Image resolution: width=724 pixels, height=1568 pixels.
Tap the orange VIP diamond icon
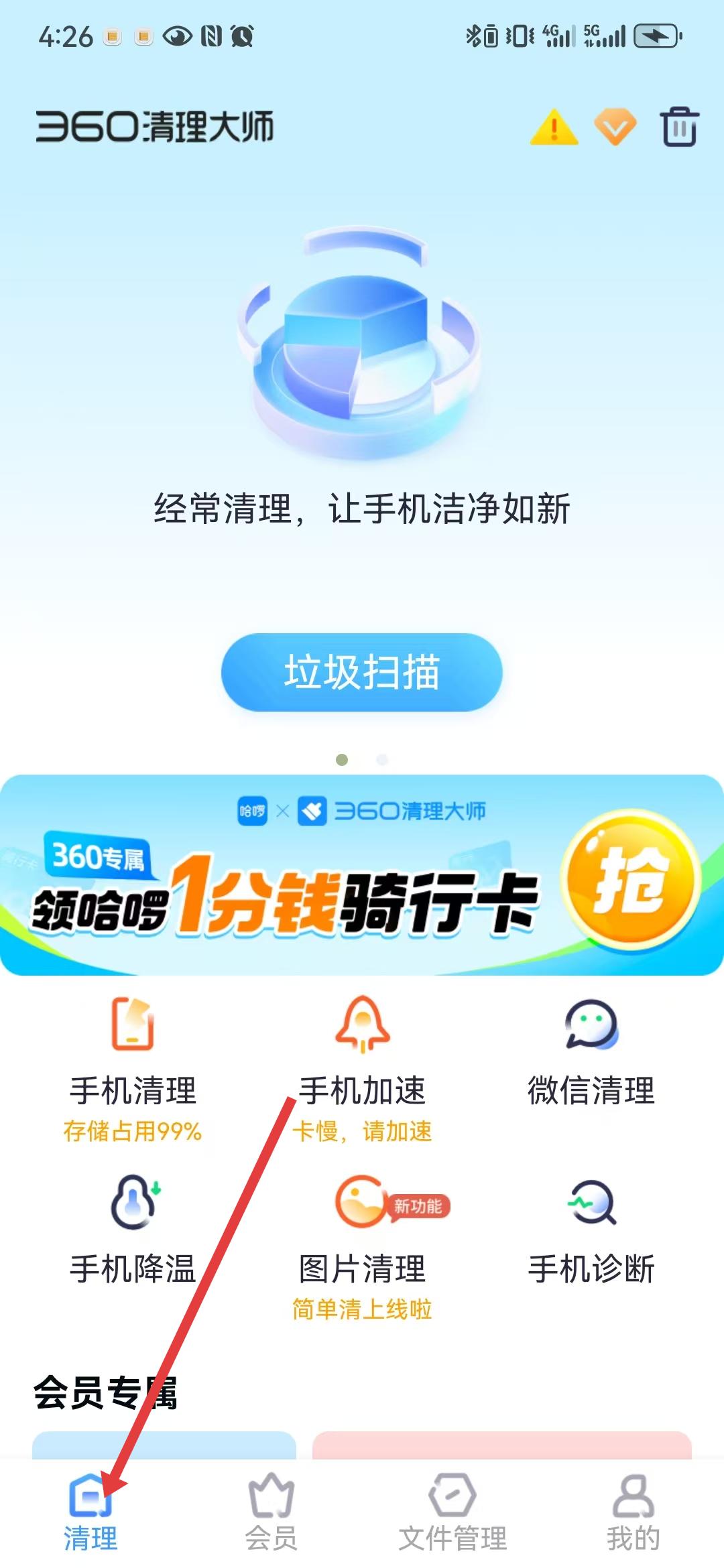(615, 127)
